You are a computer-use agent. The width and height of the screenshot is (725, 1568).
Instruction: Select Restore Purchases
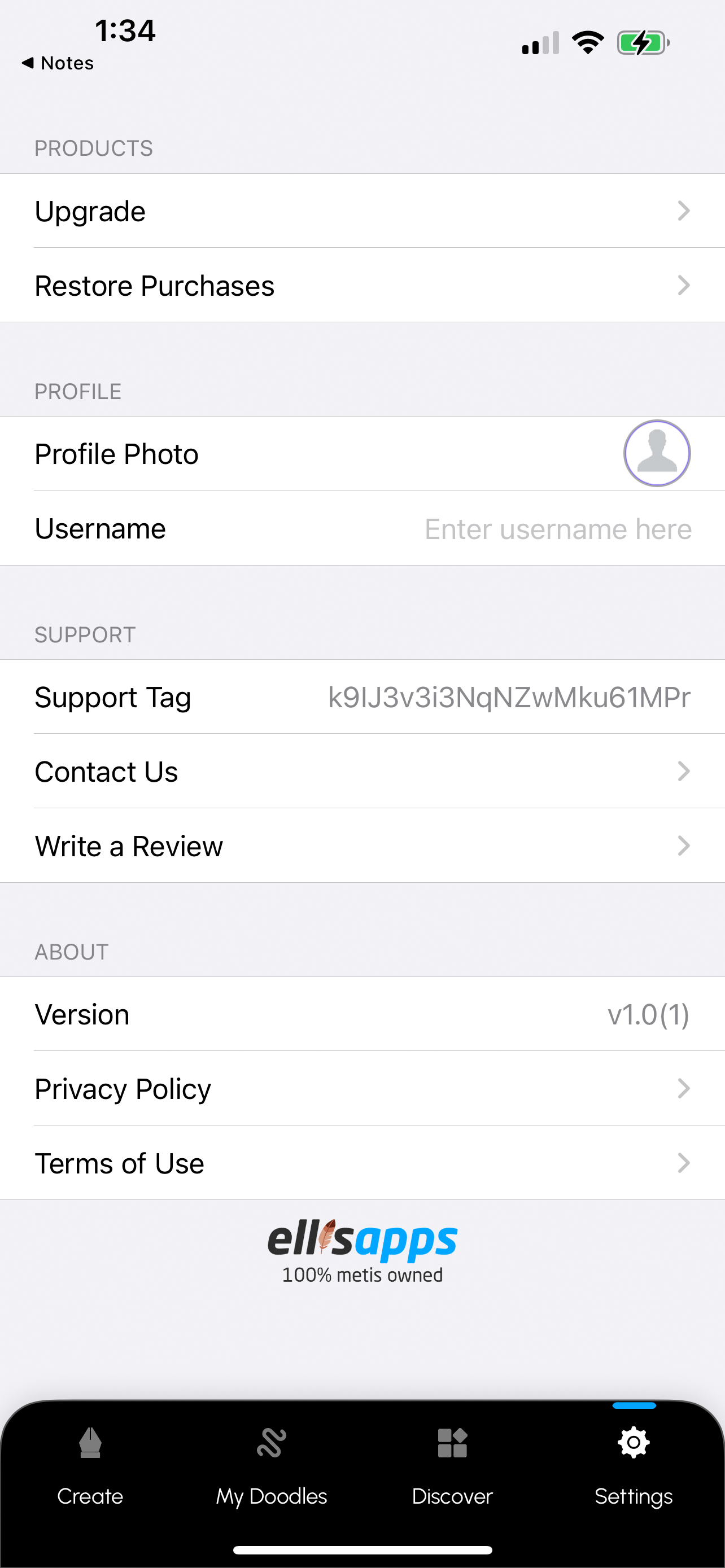(362, 286)
